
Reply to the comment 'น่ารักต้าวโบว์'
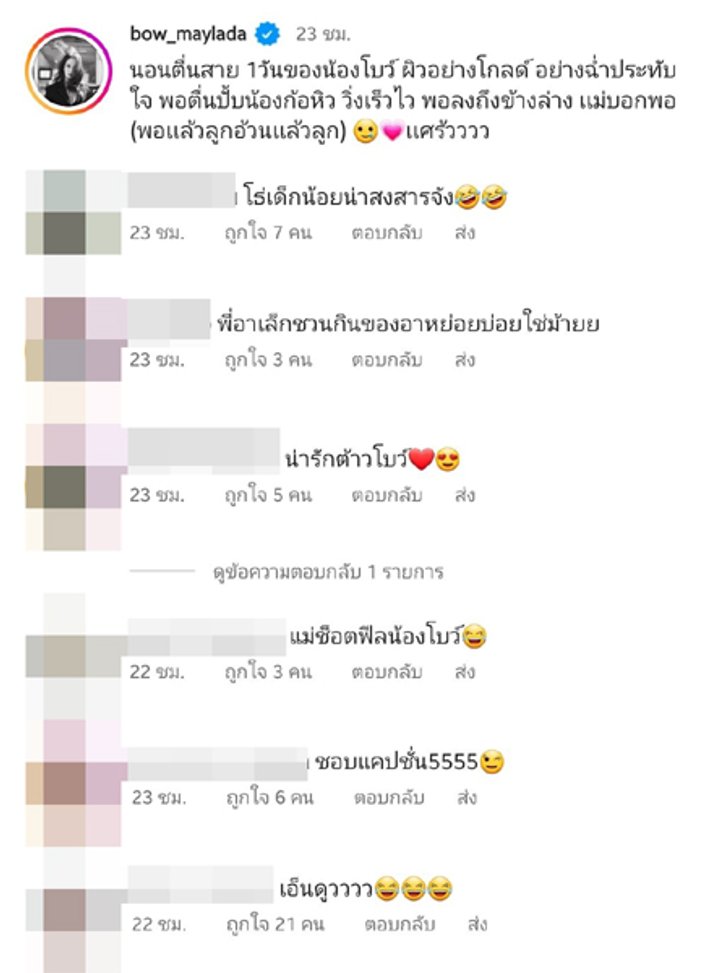(386, 495)
